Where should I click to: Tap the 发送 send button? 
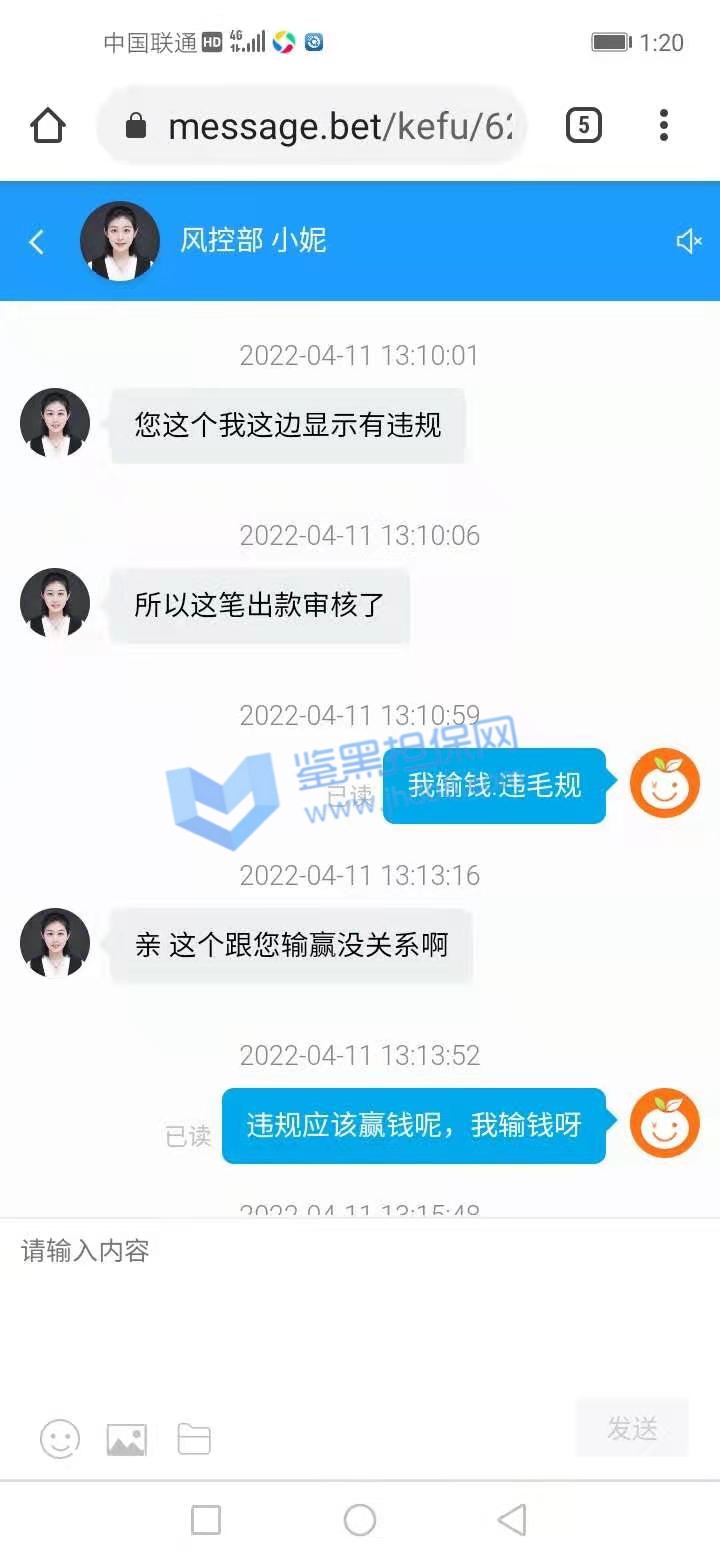pyautogui.click(x=632, y=1429)
